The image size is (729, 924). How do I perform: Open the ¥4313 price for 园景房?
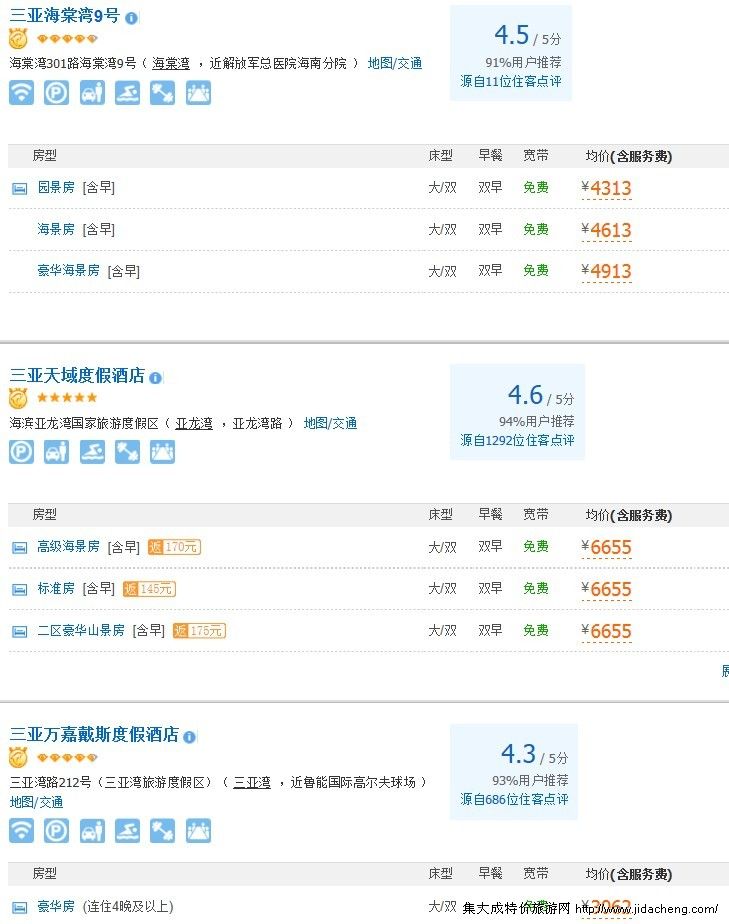[x=610, y=188]
